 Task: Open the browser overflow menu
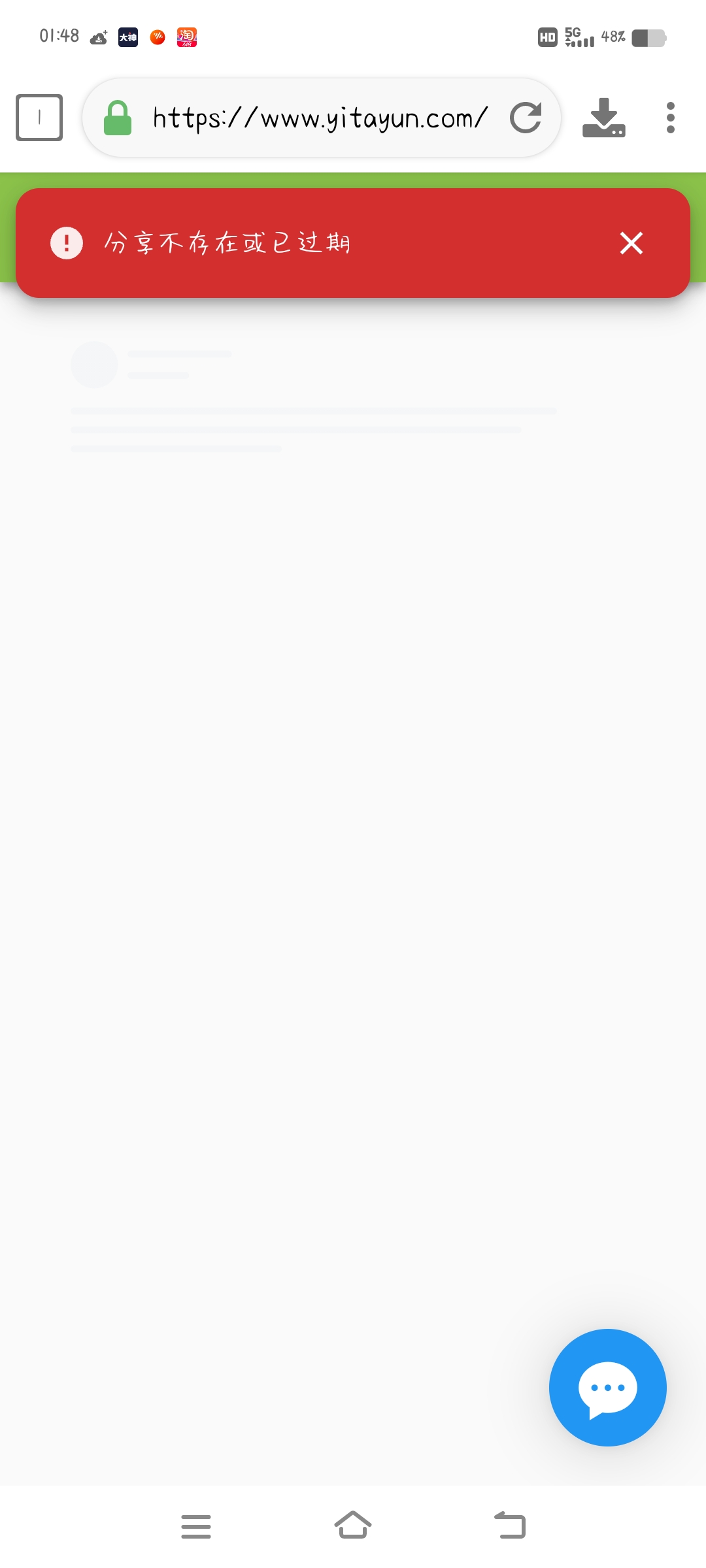coord(670,118)
